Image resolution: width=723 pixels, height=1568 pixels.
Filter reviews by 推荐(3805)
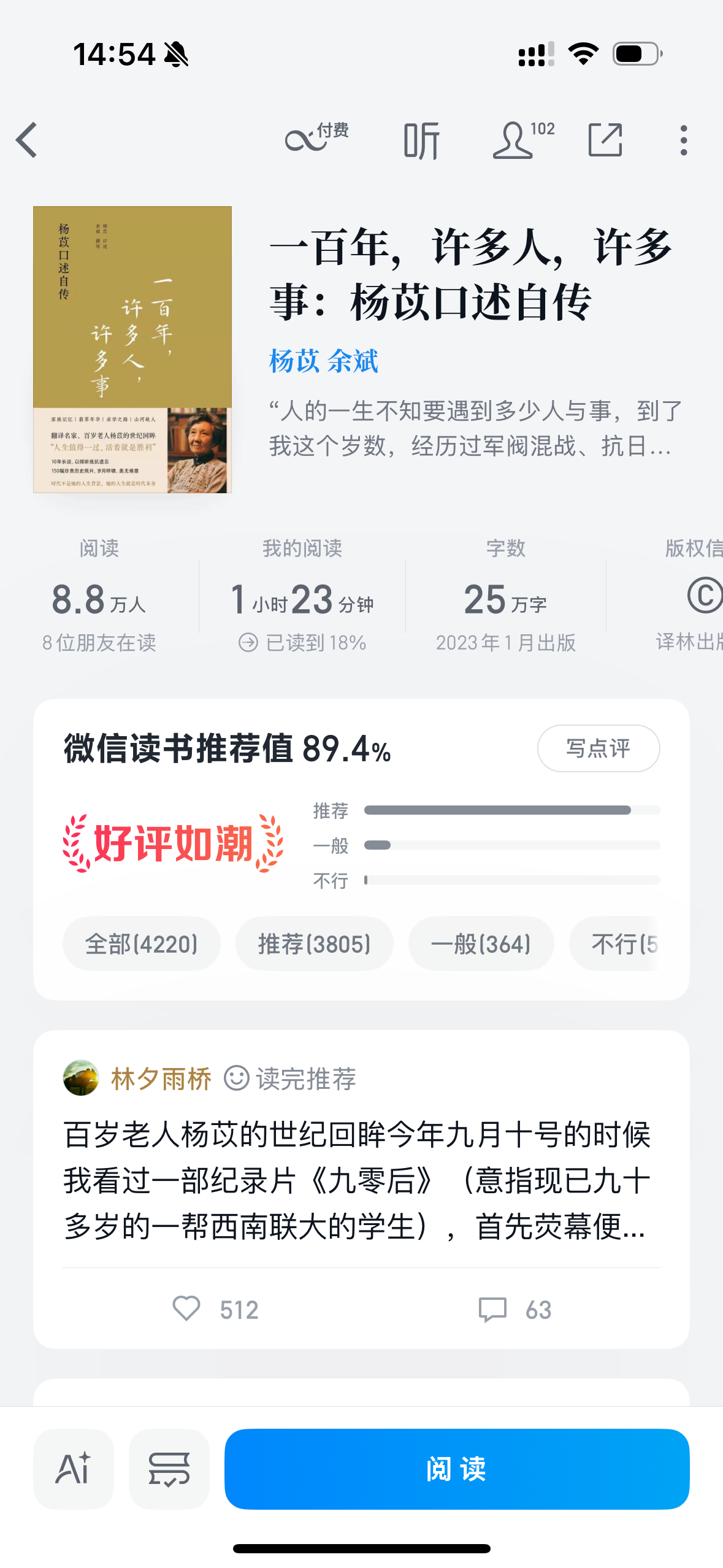[x=315, y=943]
